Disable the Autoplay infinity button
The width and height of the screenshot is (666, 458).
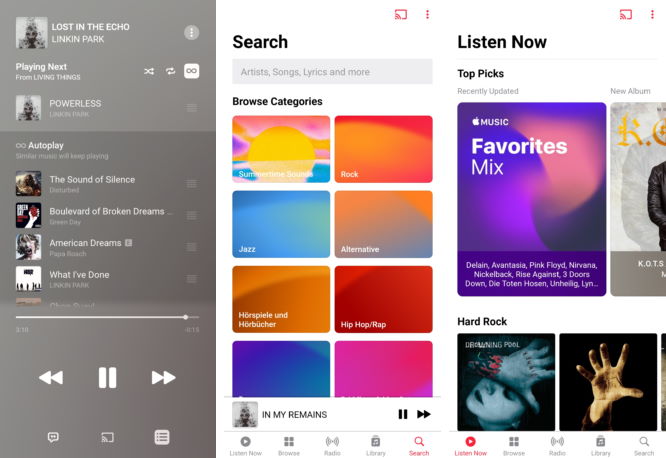click(191, 71)
